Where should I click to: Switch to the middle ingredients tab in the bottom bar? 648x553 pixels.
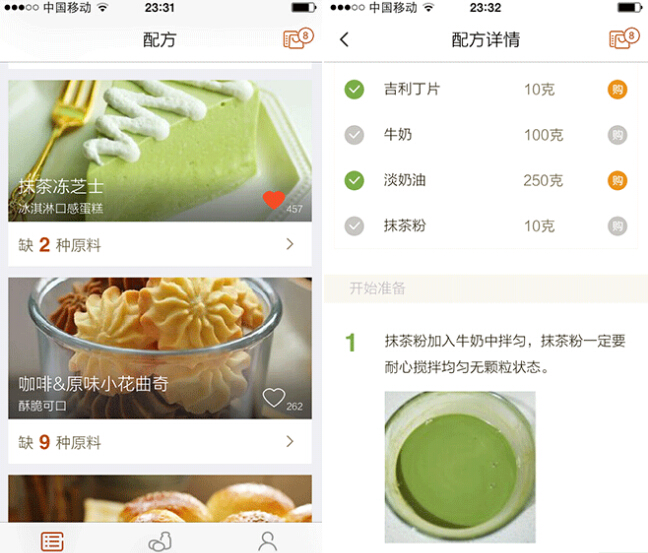coord(160,541)
